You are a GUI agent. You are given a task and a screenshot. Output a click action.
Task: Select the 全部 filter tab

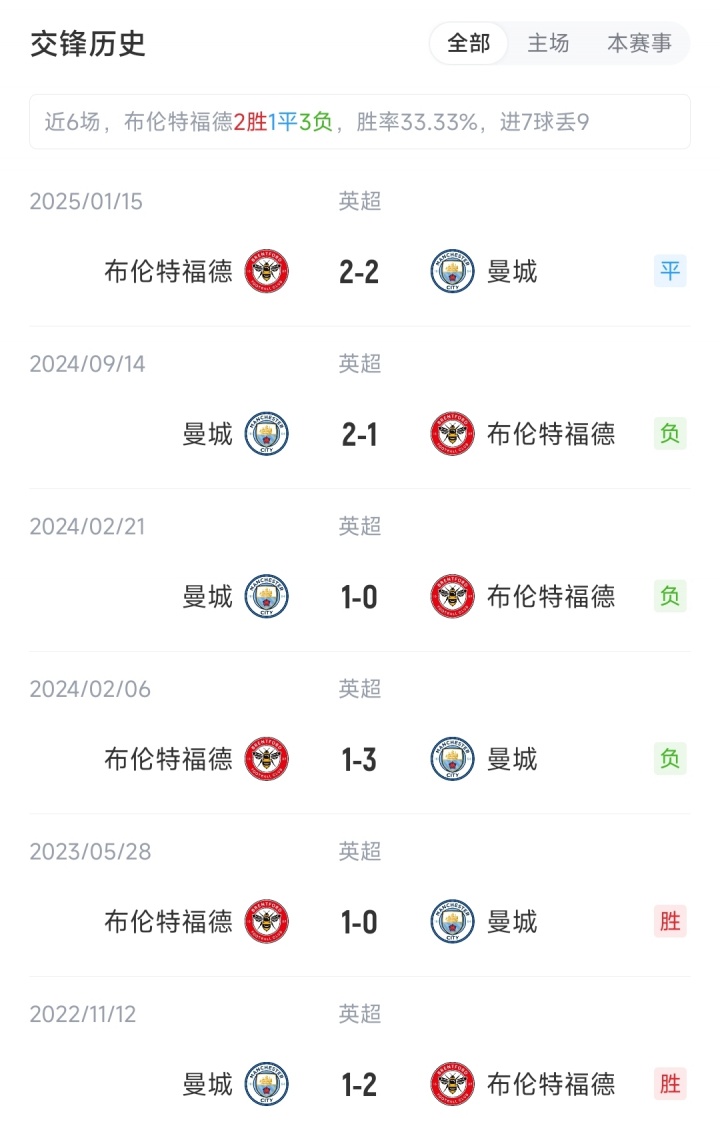[x=468, y=44]
